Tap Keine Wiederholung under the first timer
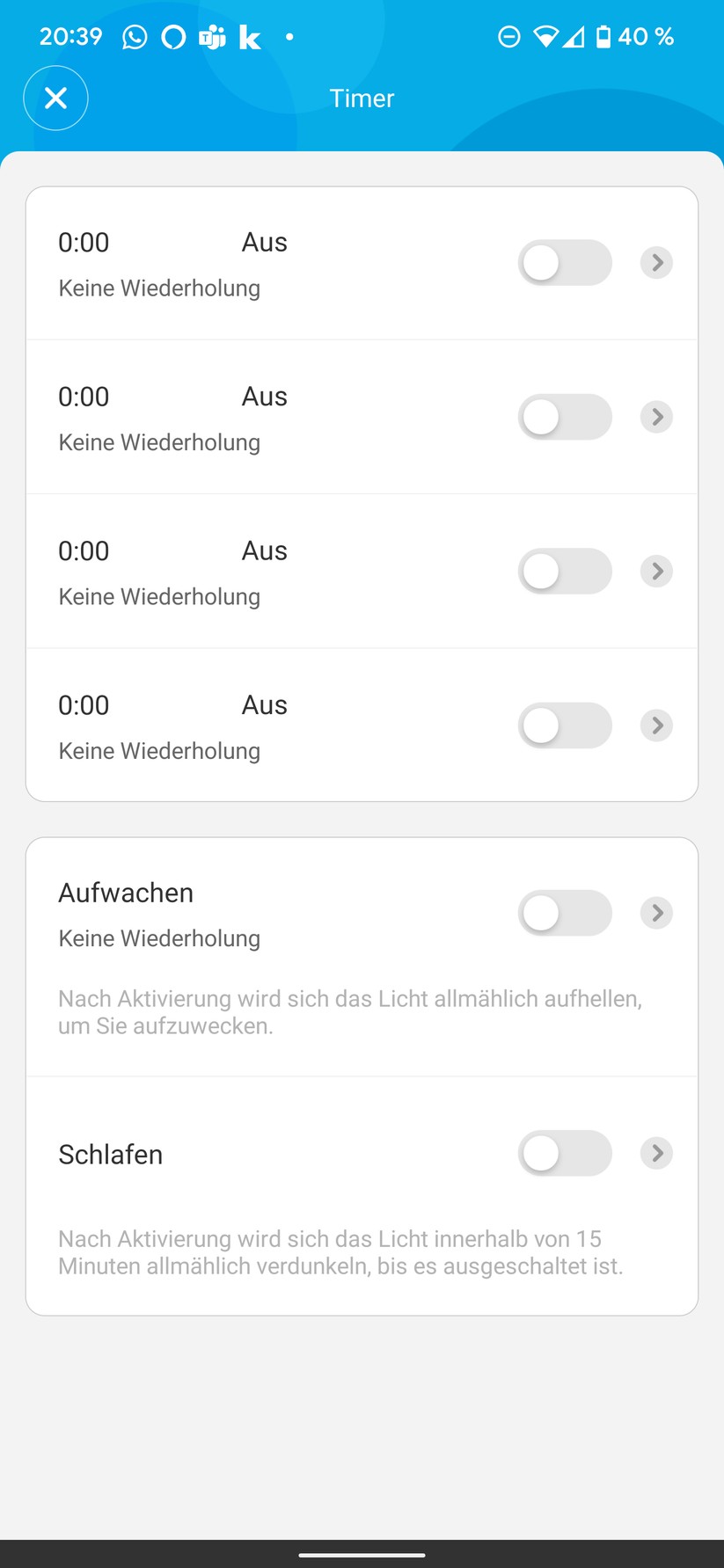 click(x=159, y=288)
